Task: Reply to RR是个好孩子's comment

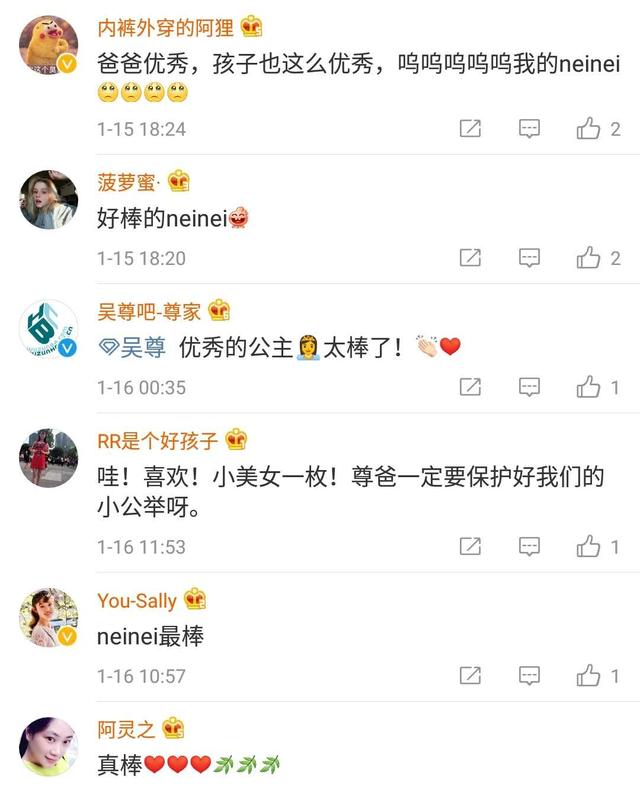Action: (x=529, y=546)
